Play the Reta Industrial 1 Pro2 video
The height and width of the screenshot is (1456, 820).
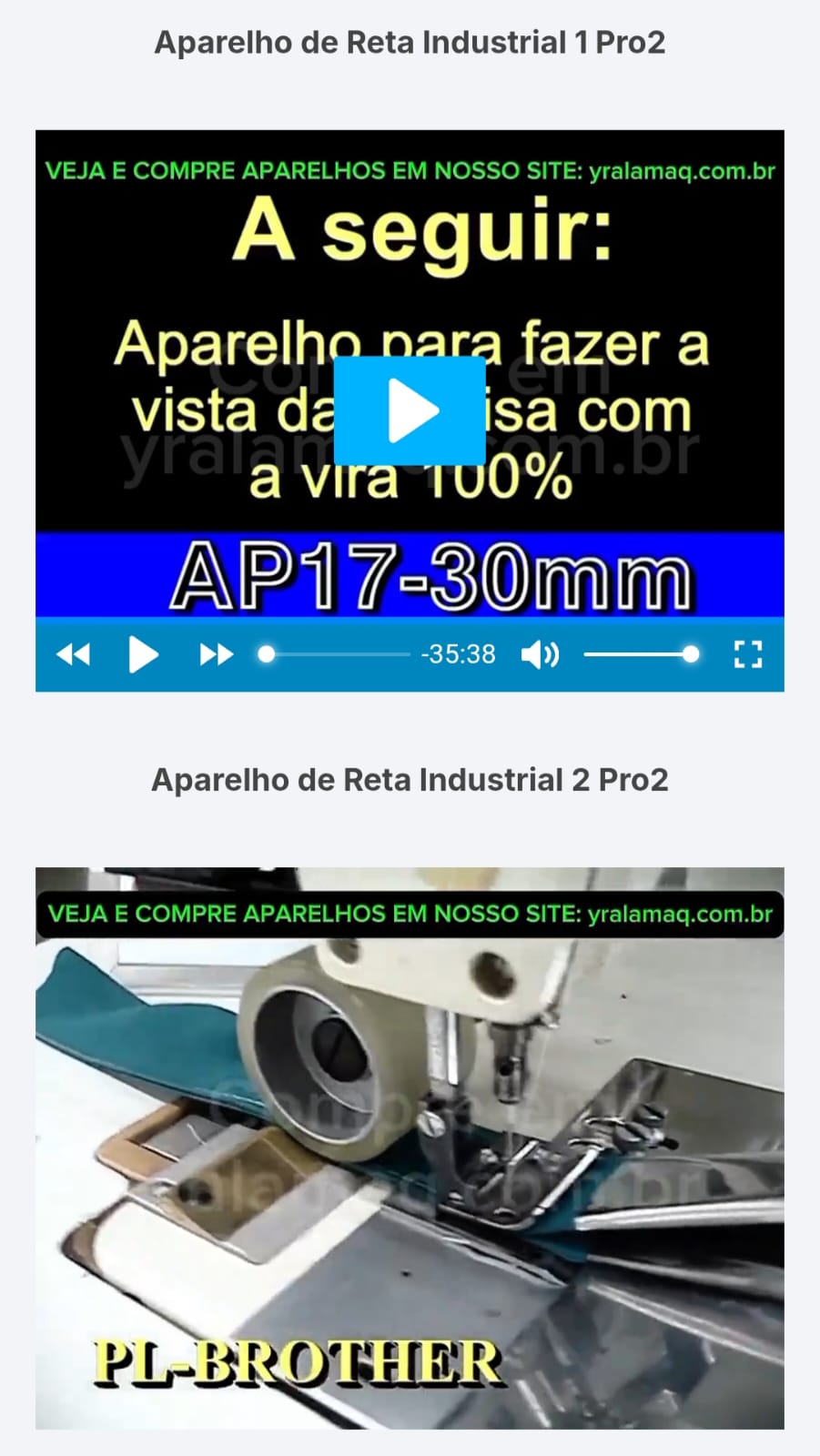[410, 410]
